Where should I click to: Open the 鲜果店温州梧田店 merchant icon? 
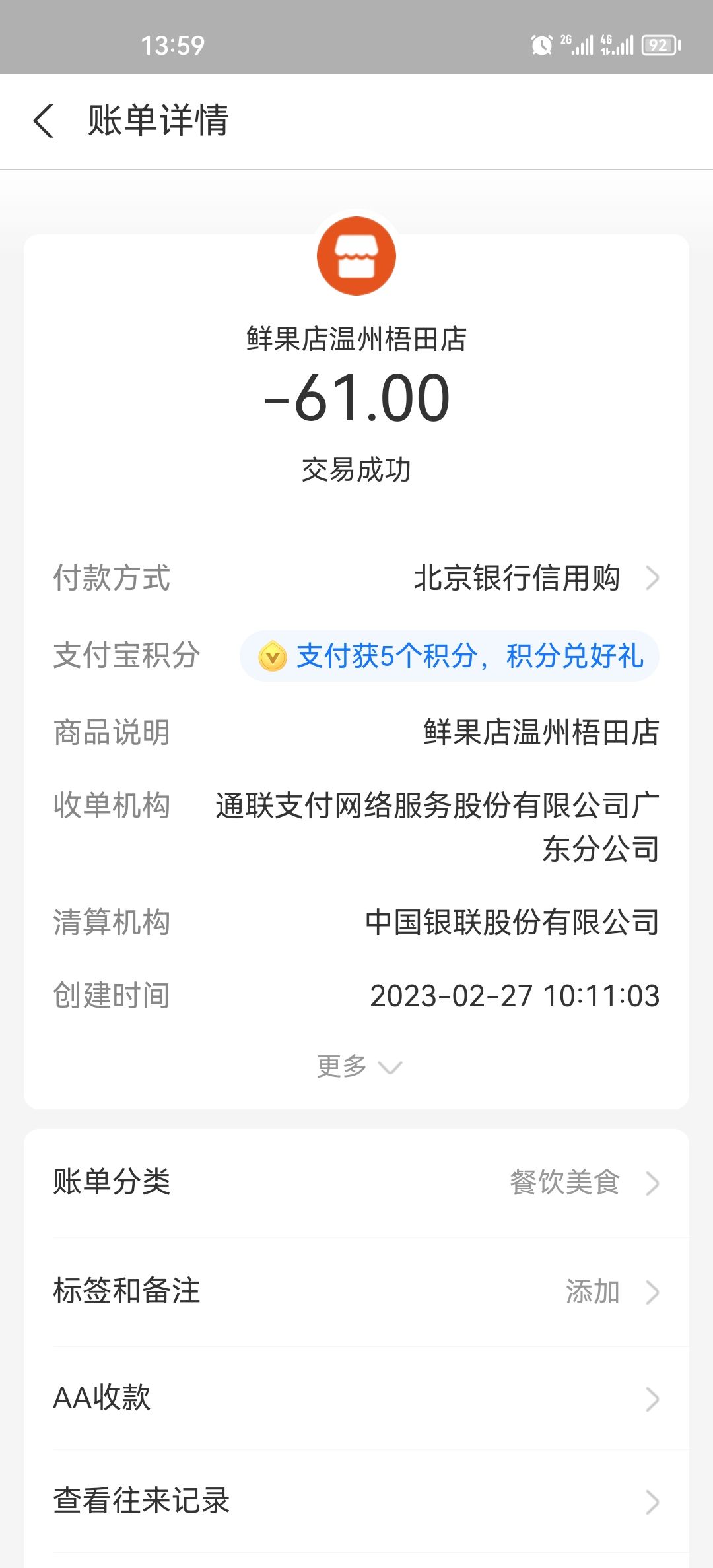356,256
